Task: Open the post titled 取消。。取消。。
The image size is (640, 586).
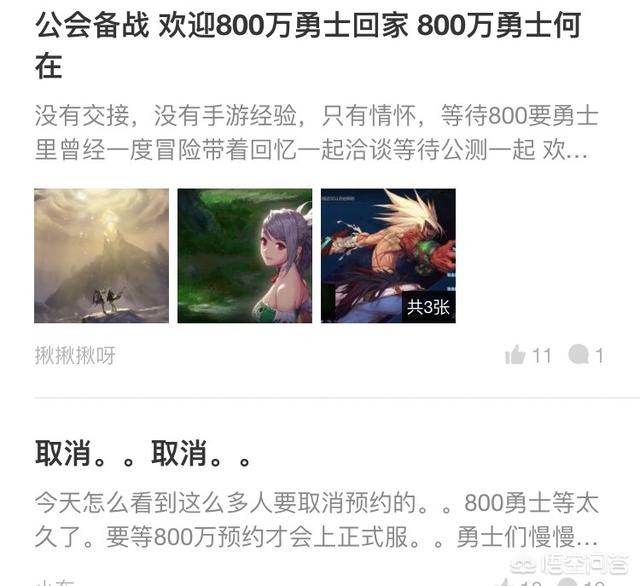Action: pyautogui.click(x=143, y=455)
